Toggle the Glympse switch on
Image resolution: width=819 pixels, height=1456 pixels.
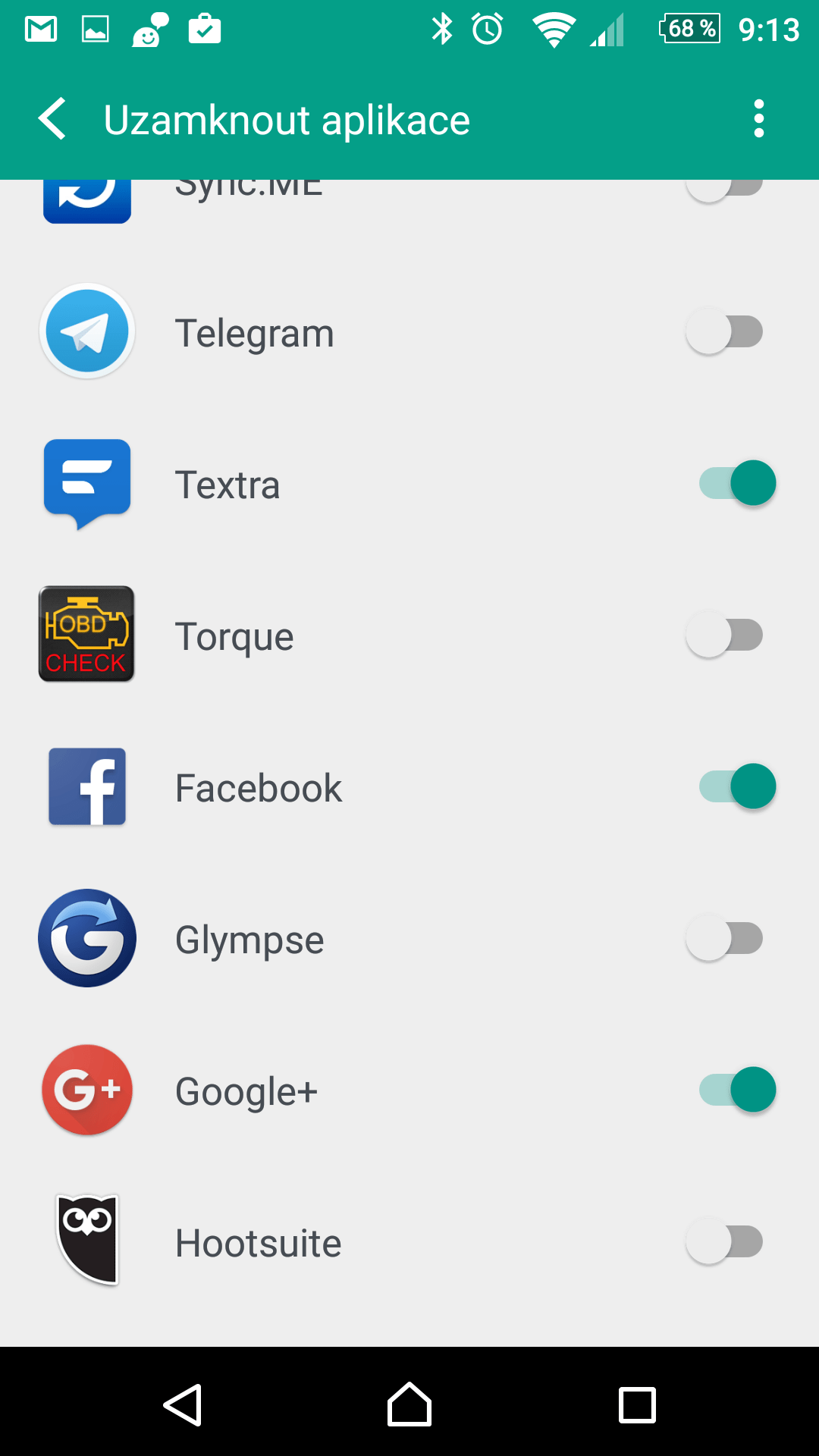click(x=724, y=938)
